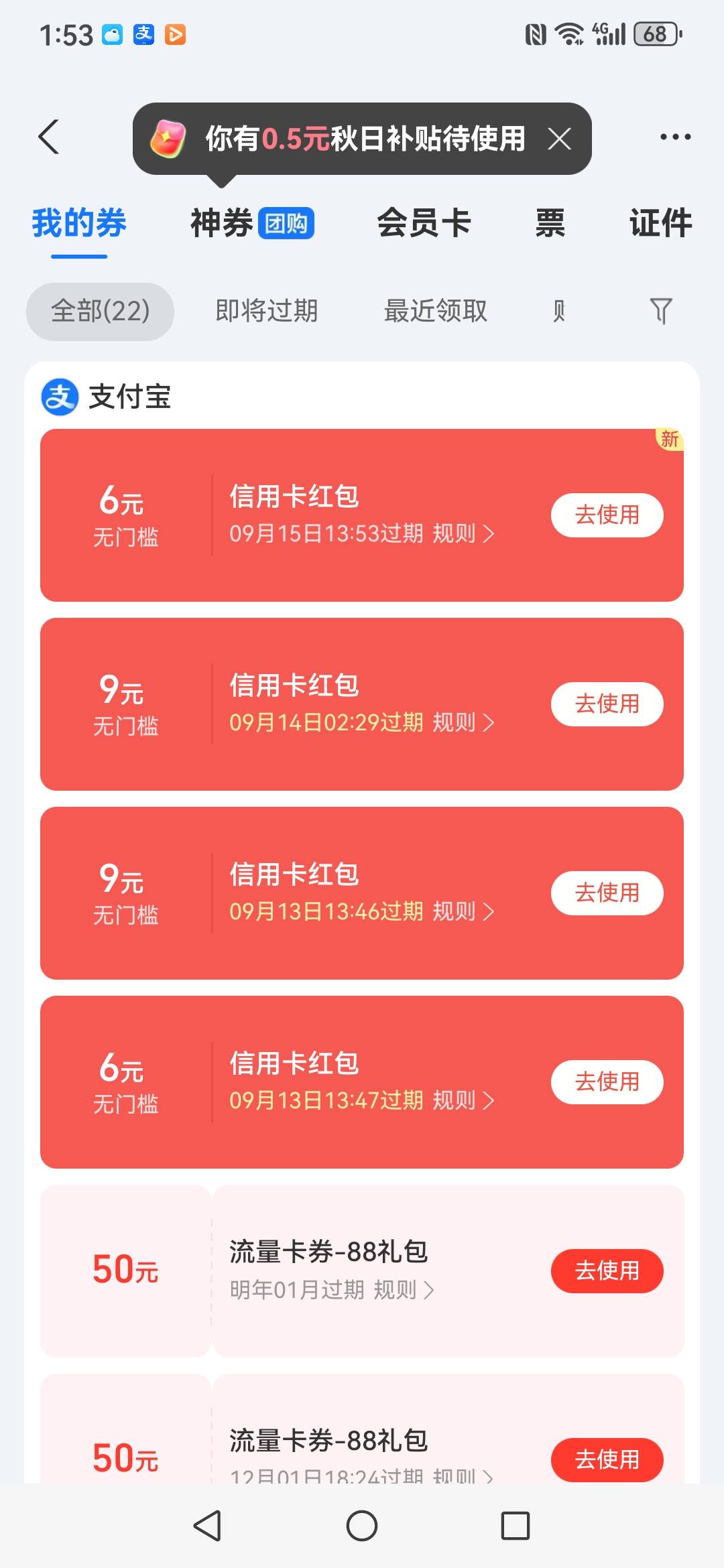The height and width of the screenshot is (1568, 724).
Task: Open the three-dot overflow menu
Action: [674, 137]
